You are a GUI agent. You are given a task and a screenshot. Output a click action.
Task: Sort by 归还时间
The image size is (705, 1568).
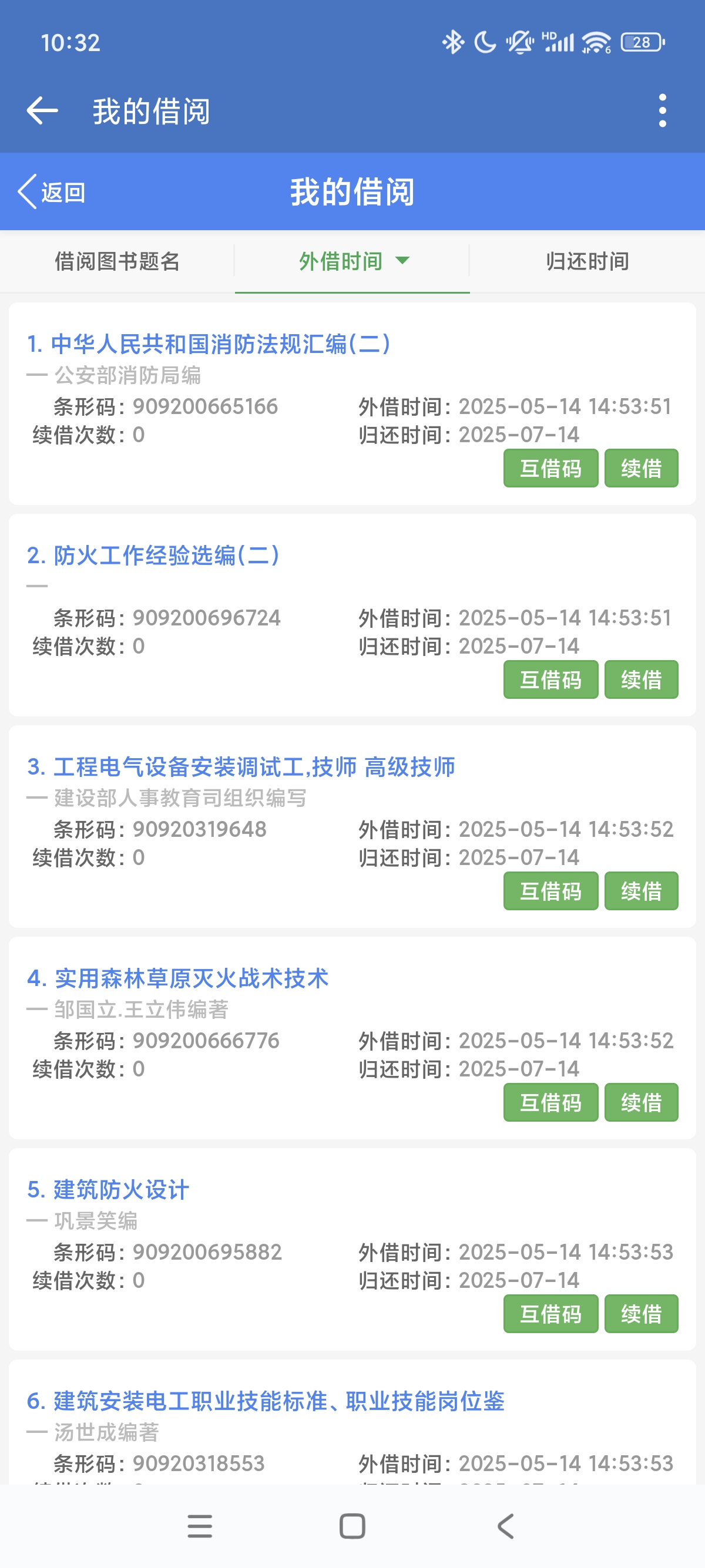pos(587,262)
